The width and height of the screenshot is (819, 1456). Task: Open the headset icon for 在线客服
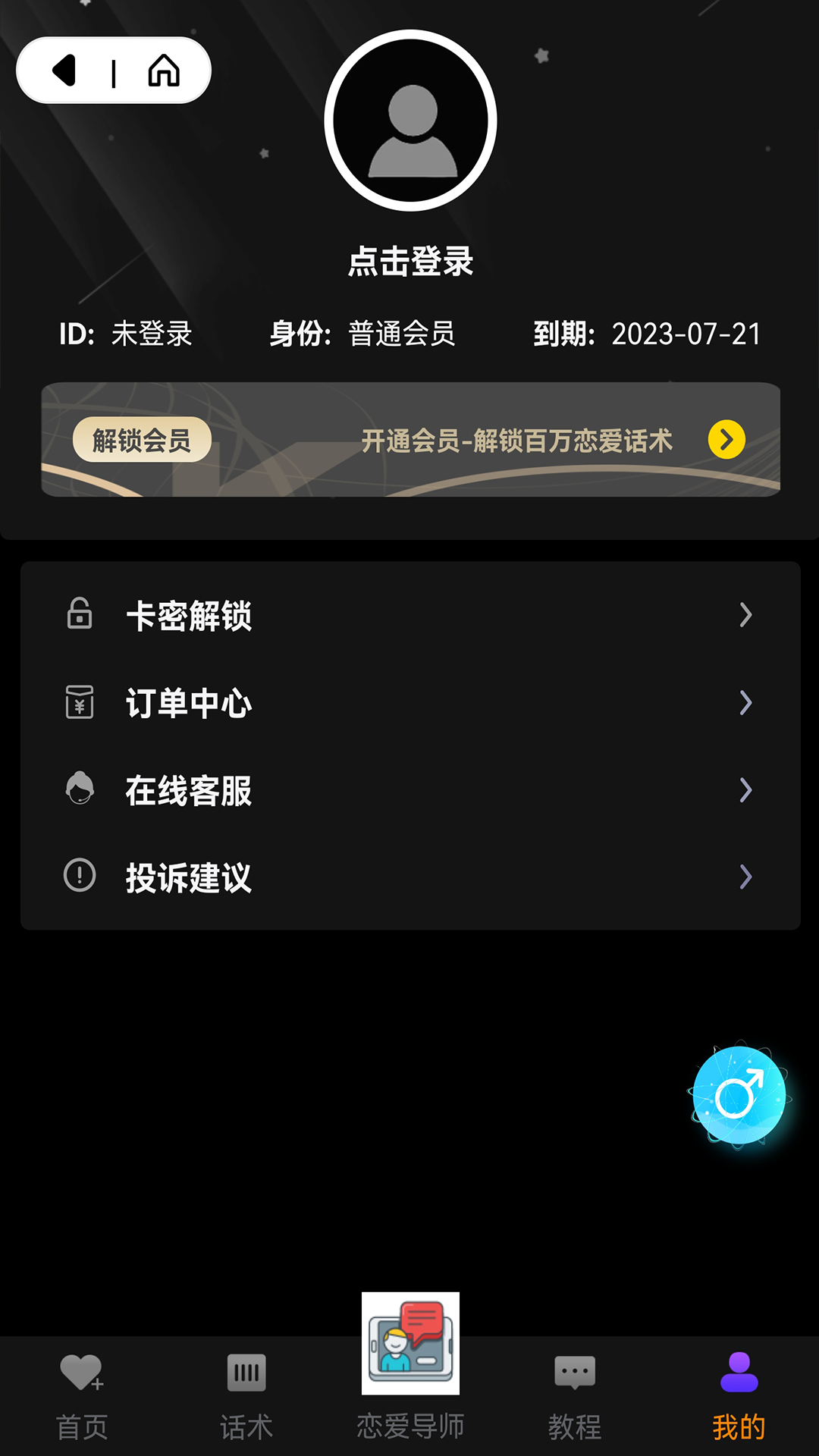tap(79, 790)
